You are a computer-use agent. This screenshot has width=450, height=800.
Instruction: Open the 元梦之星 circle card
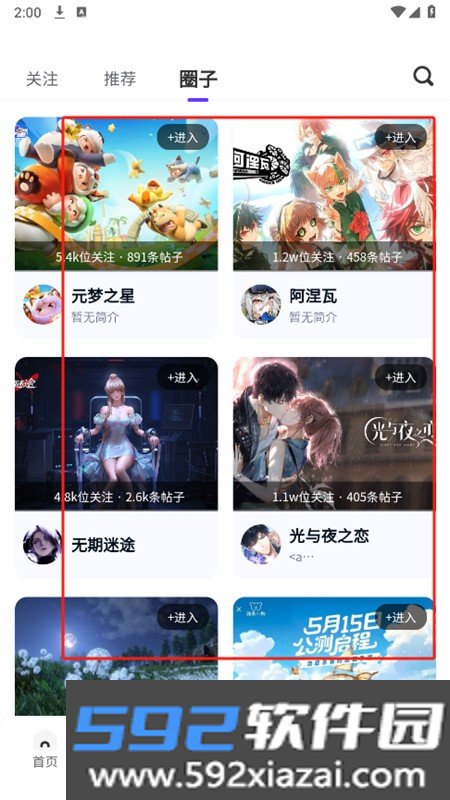coord(116,228)
